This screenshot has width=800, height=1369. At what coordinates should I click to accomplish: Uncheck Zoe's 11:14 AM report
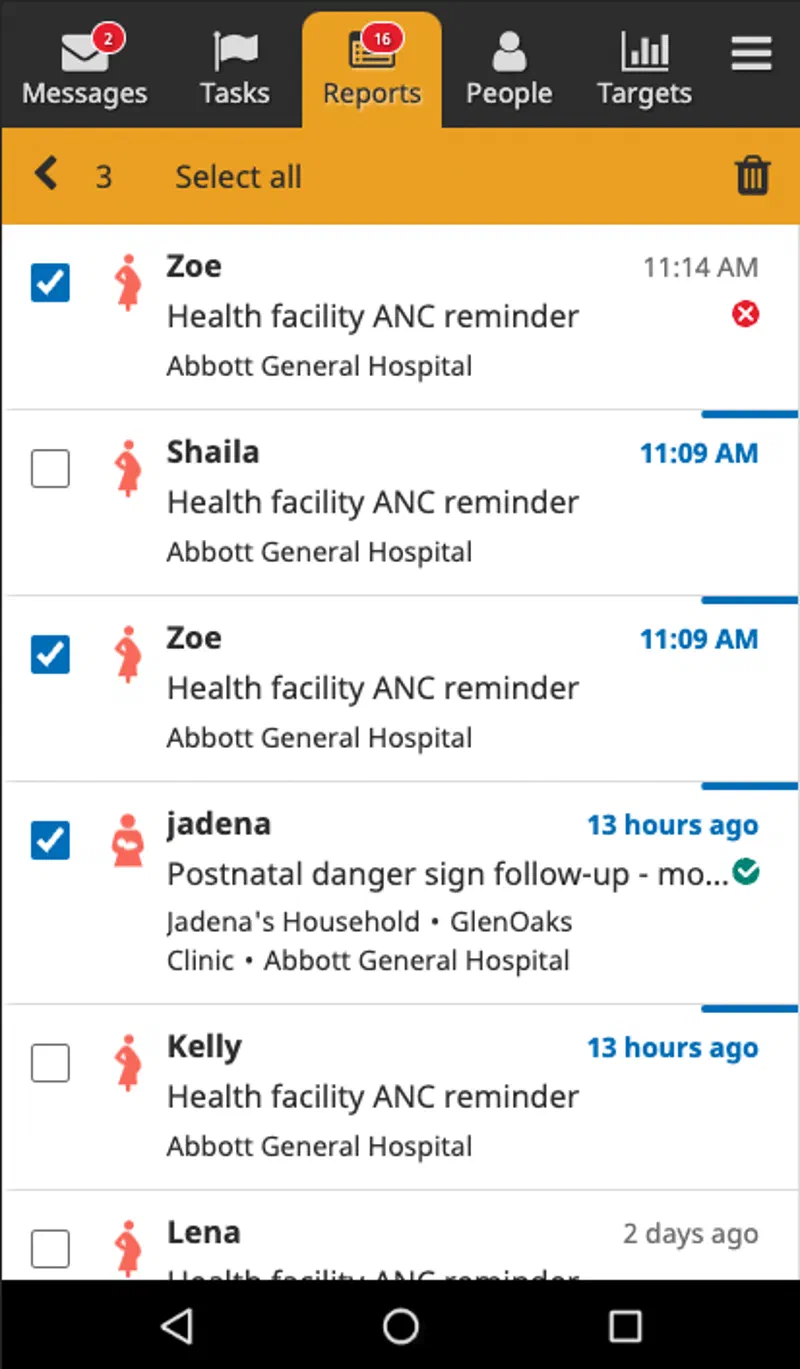(x=50, y=283)
